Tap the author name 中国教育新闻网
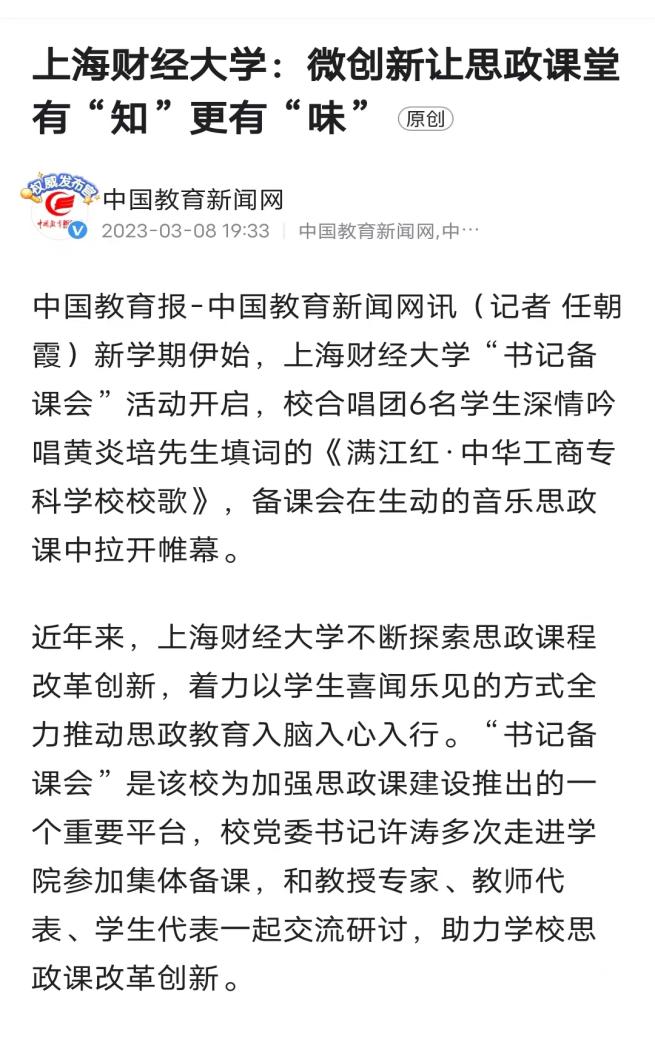This screenshot has height=1045, width=655. pyautogui.click(x=193, y=200)
